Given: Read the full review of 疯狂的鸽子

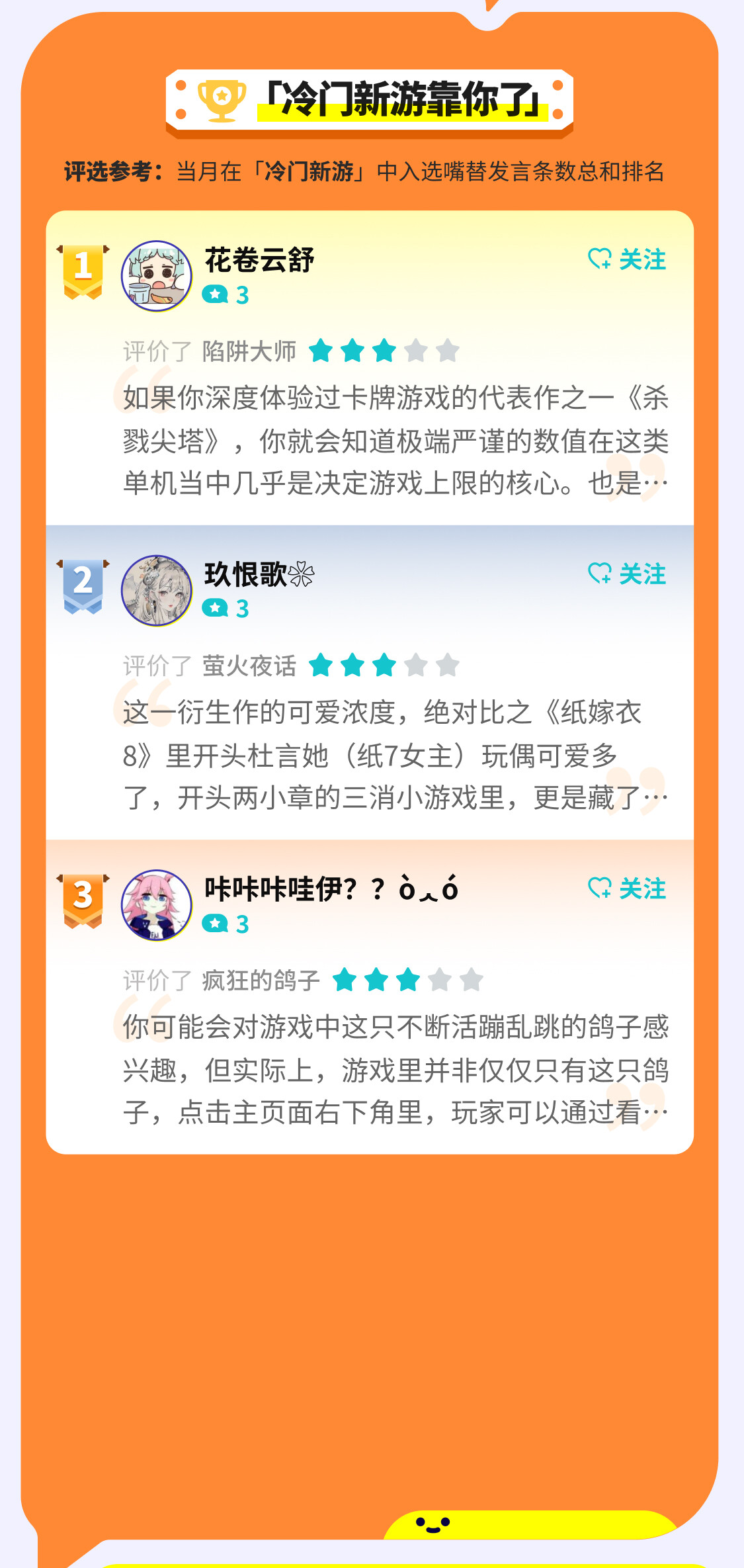Looking at the screenshot, I should pos(395,1069).
